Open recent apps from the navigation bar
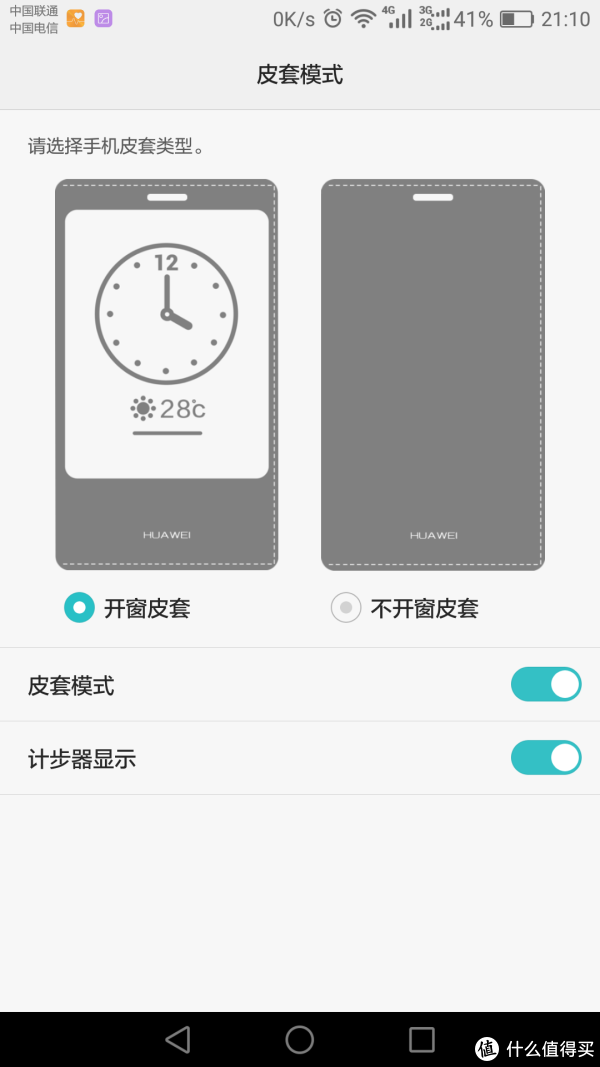This screenshot has width=600, height=1067. click(422, 1039)
